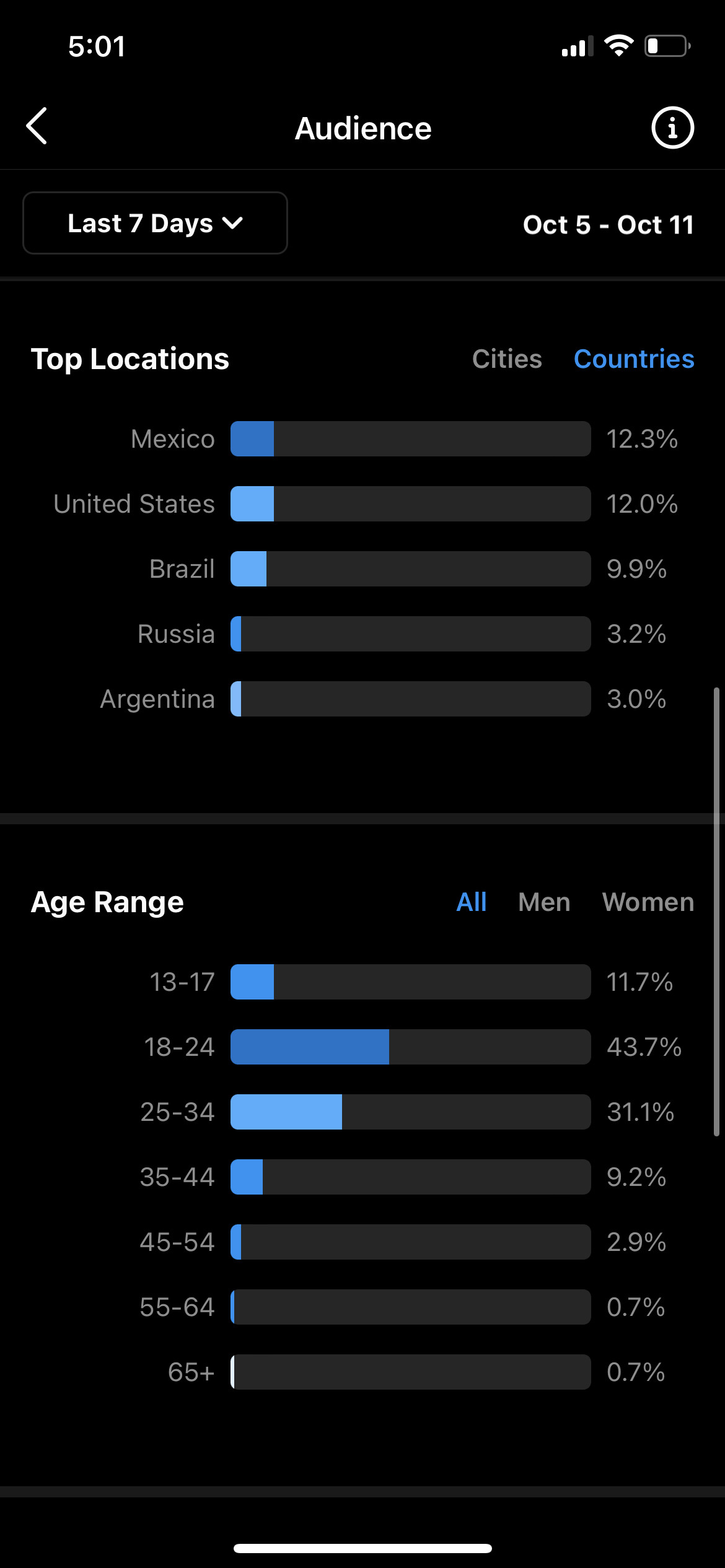Open the Last 7 Days dropdown
Viewport: 725px width, 1568px height.
155,223
